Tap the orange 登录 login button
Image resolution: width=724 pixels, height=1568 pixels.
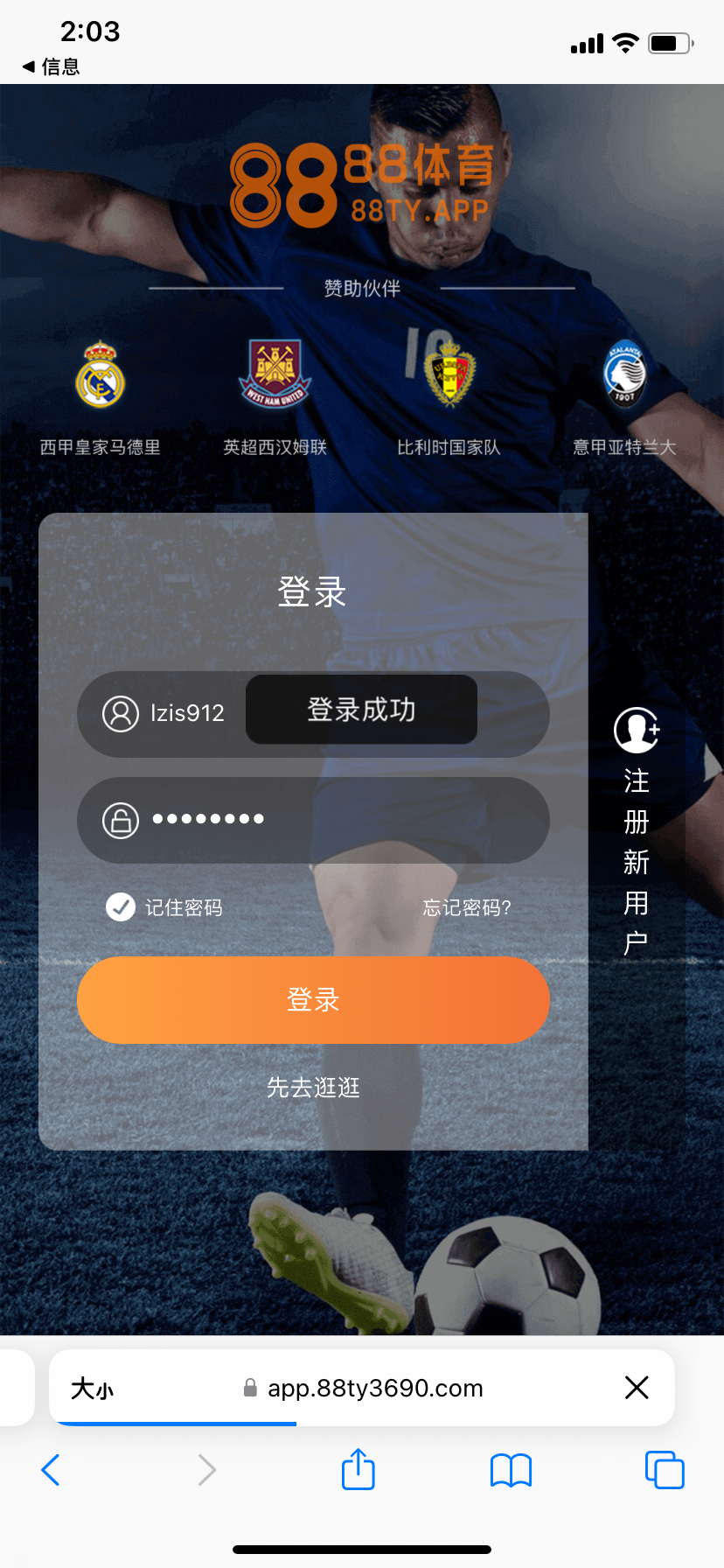(313, 999)
